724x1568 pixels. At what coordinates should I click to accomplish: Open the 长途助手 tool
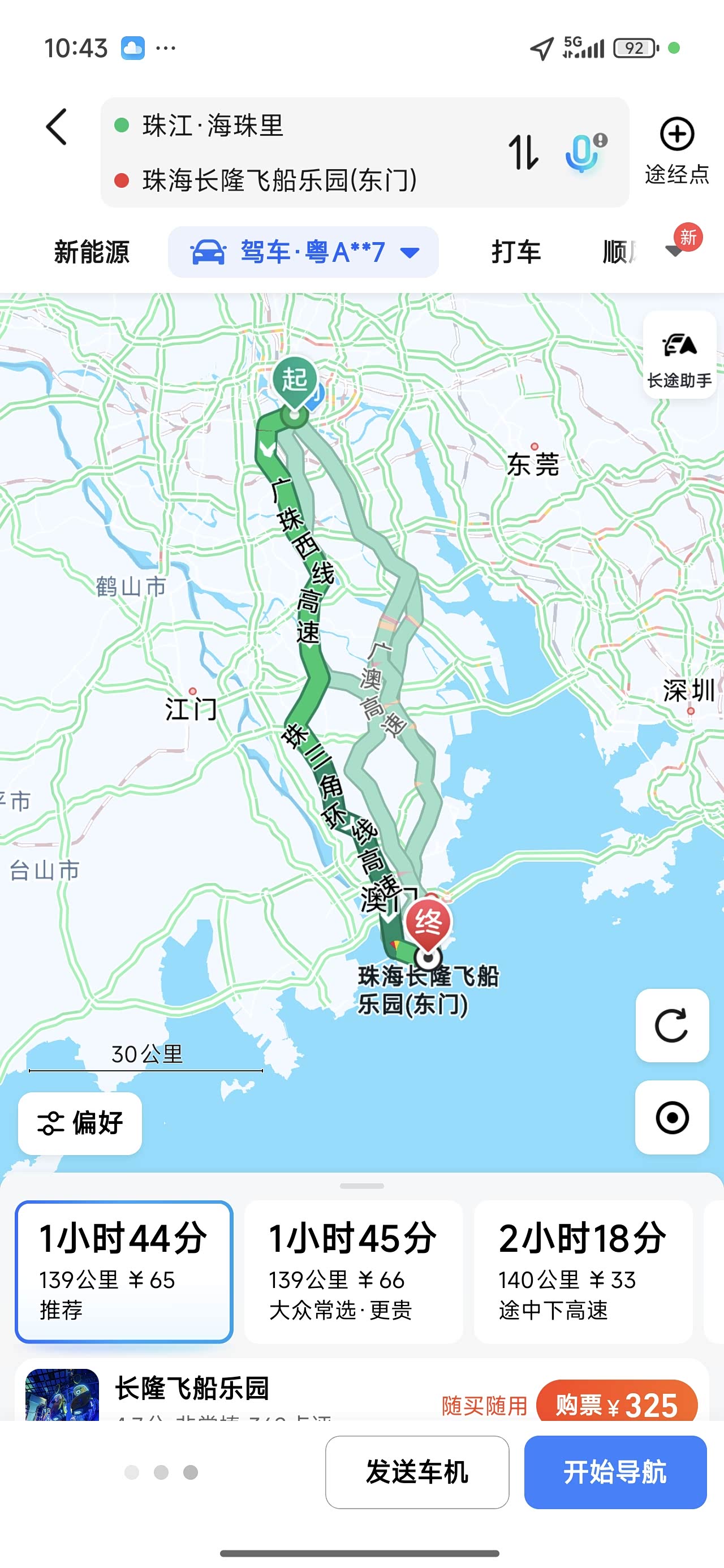pos(679,355)
